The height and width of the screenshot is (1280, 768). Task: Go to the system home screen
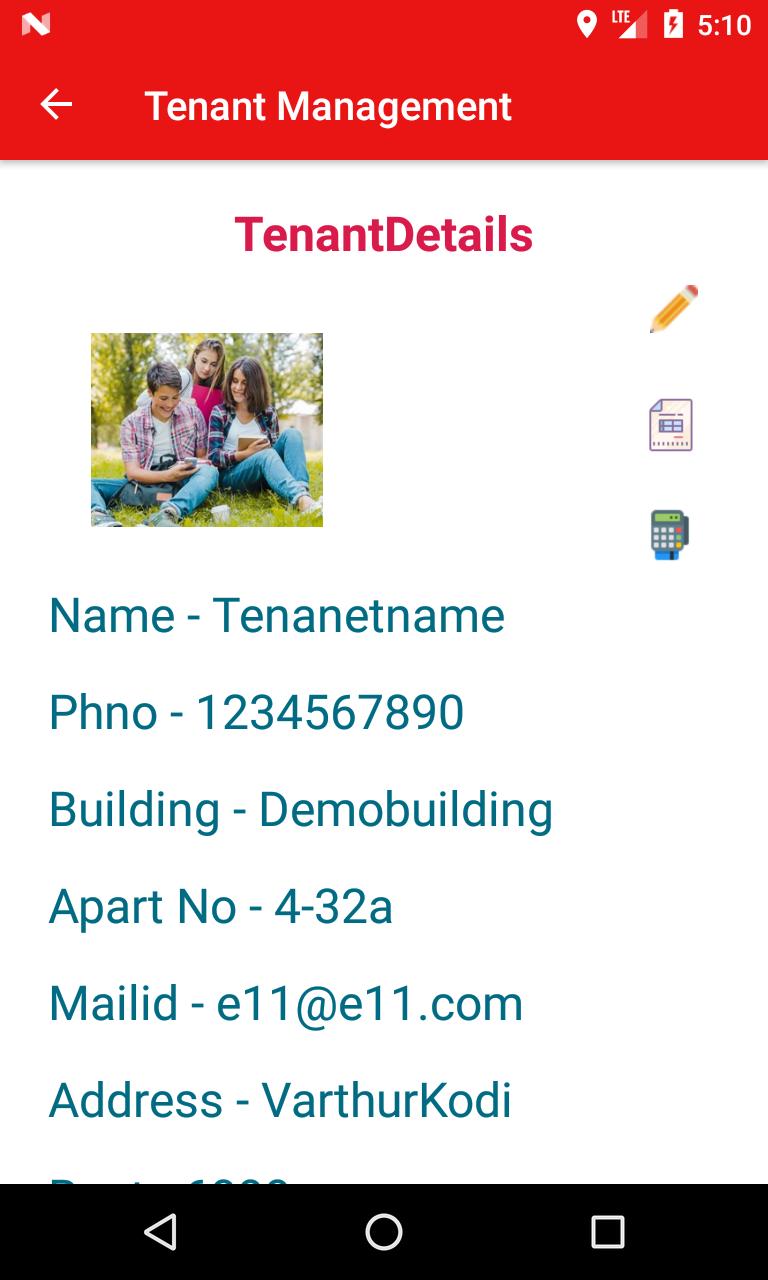(x=384, y=1232)
